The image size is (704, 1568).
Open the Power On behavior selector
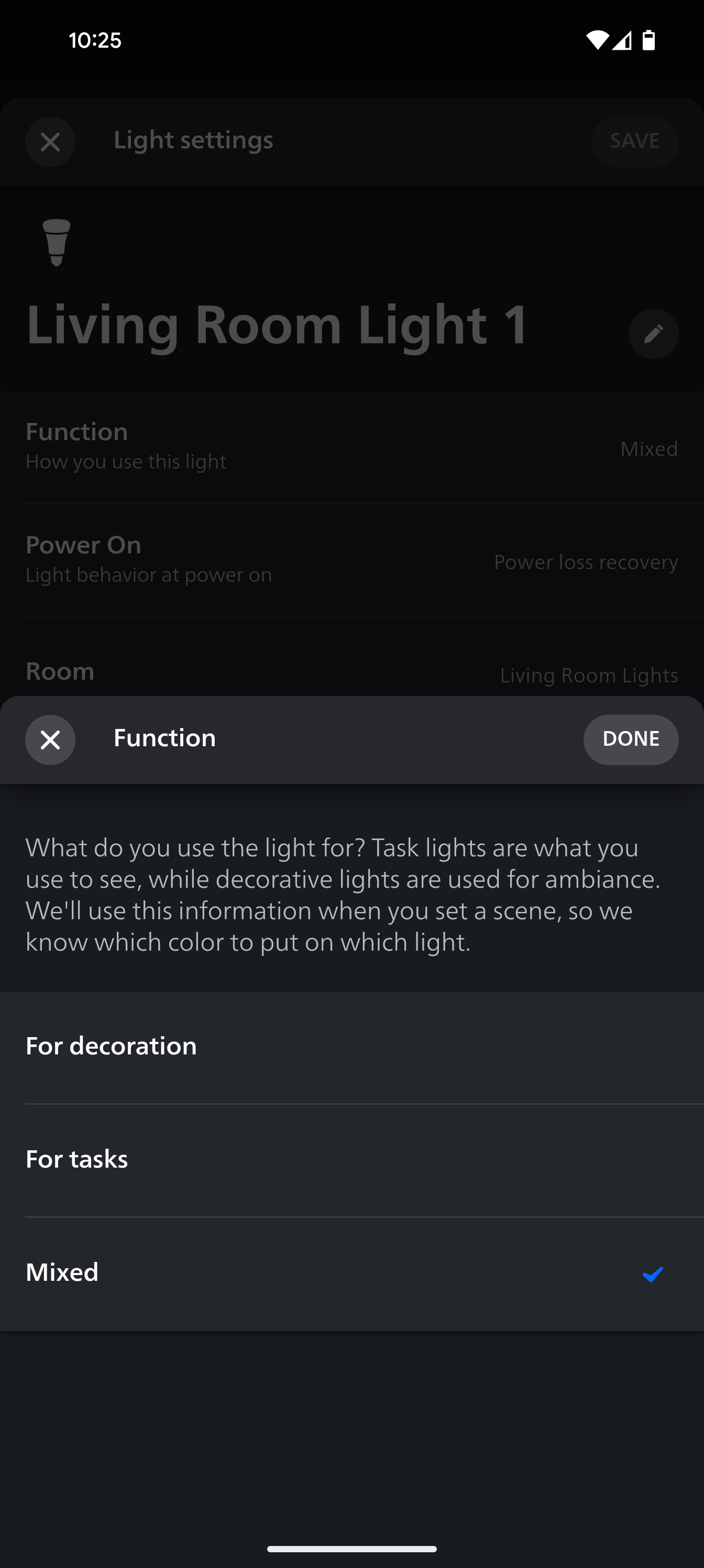tap(351, 558)
